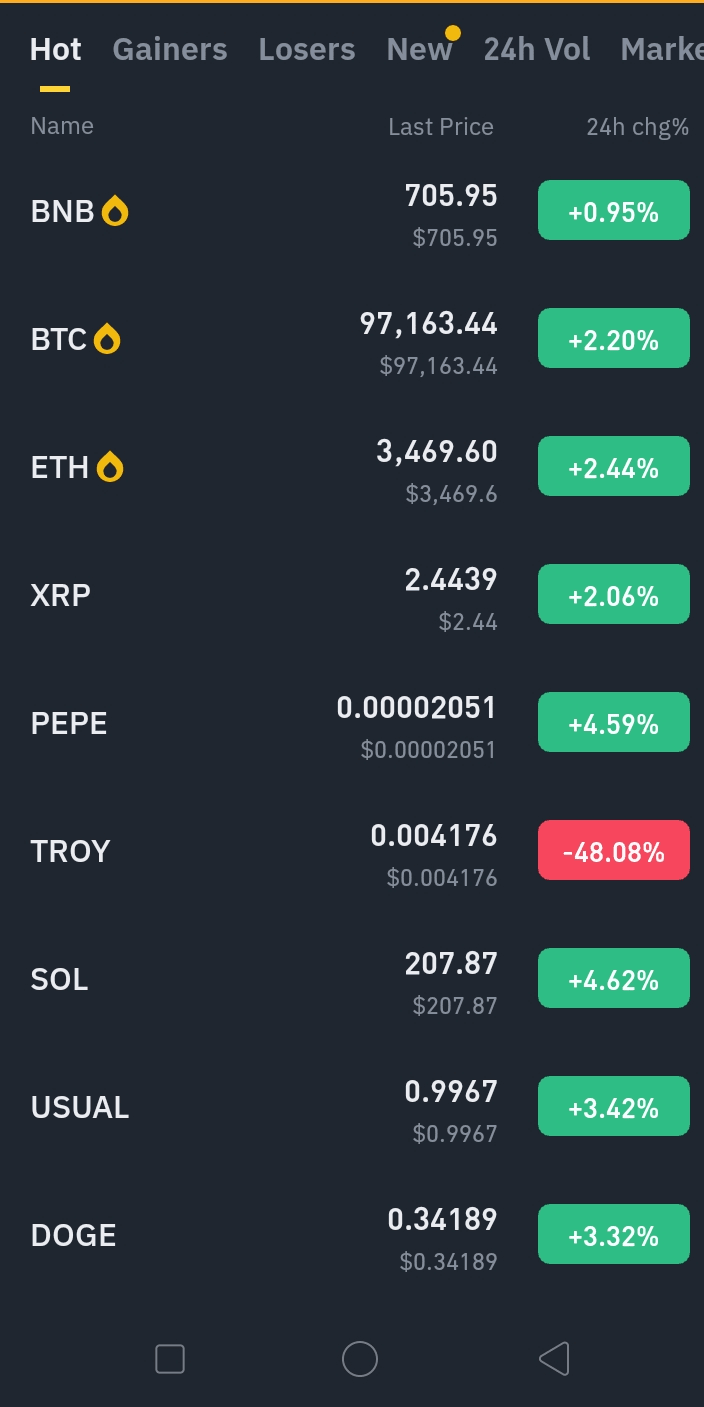Sort list by Last Price column
Image resolution: width=704 pixels, height=1407 pixels.
[x=440, y=127]
